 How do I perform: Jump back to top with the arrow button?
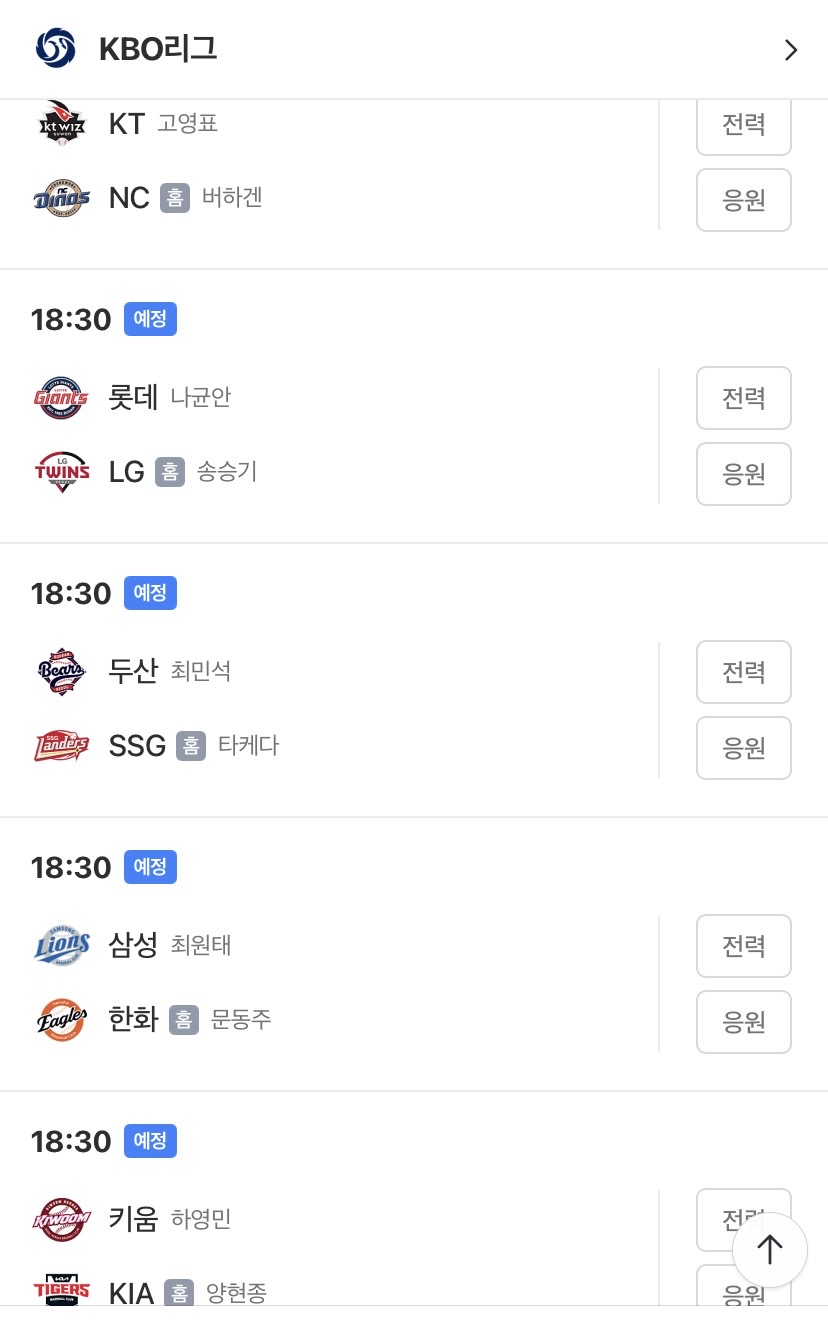pos(769,1249)
